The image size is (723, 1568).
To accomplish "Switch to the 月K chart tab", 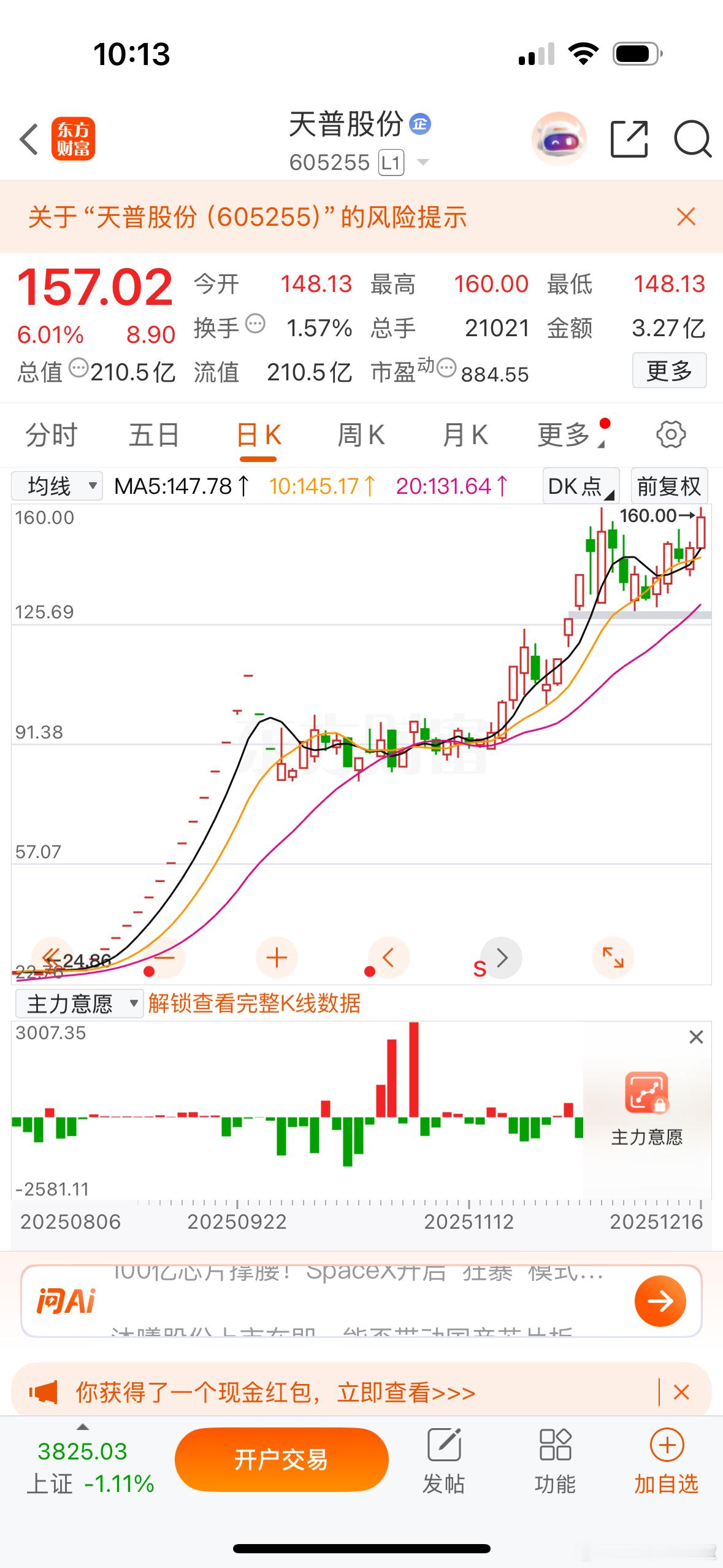I will (465, 436).
